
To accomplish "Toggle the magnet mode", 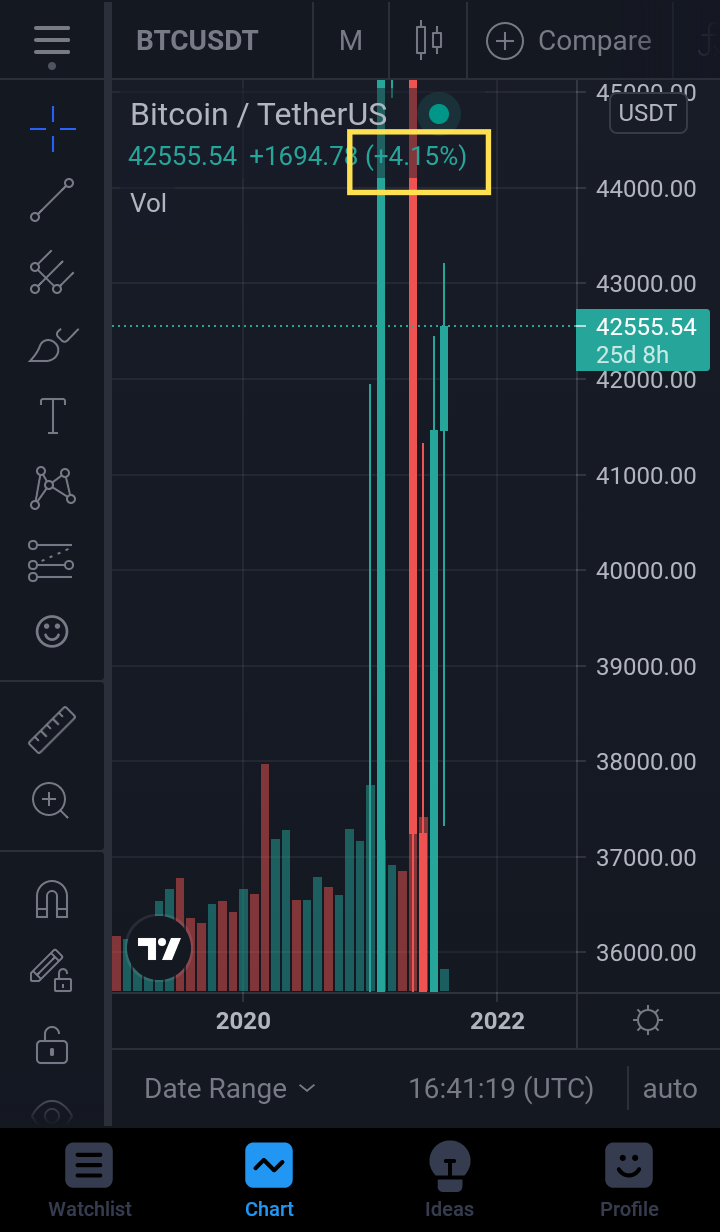I will (x=52, y=899).
